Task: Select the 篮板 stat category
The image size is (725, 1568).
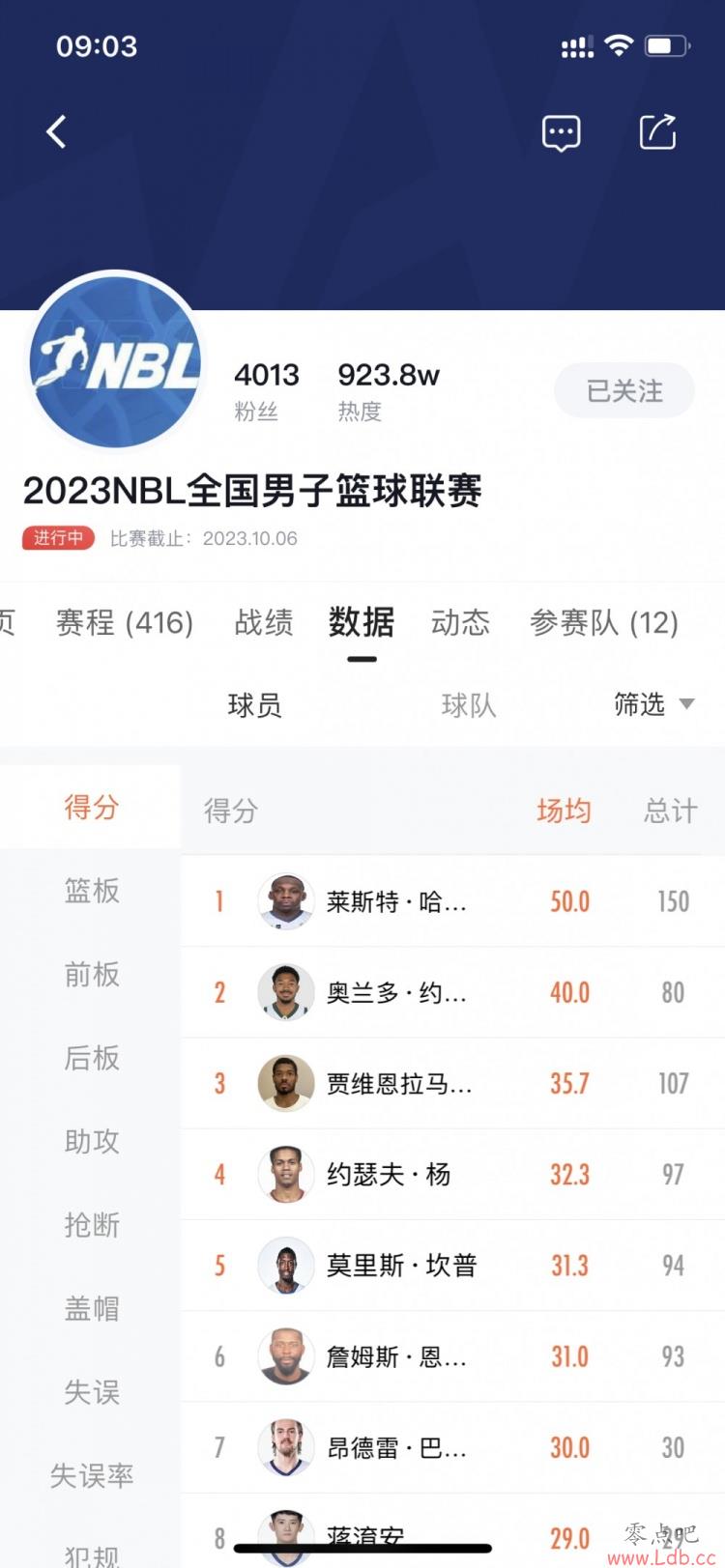Action: coord(92,890)
